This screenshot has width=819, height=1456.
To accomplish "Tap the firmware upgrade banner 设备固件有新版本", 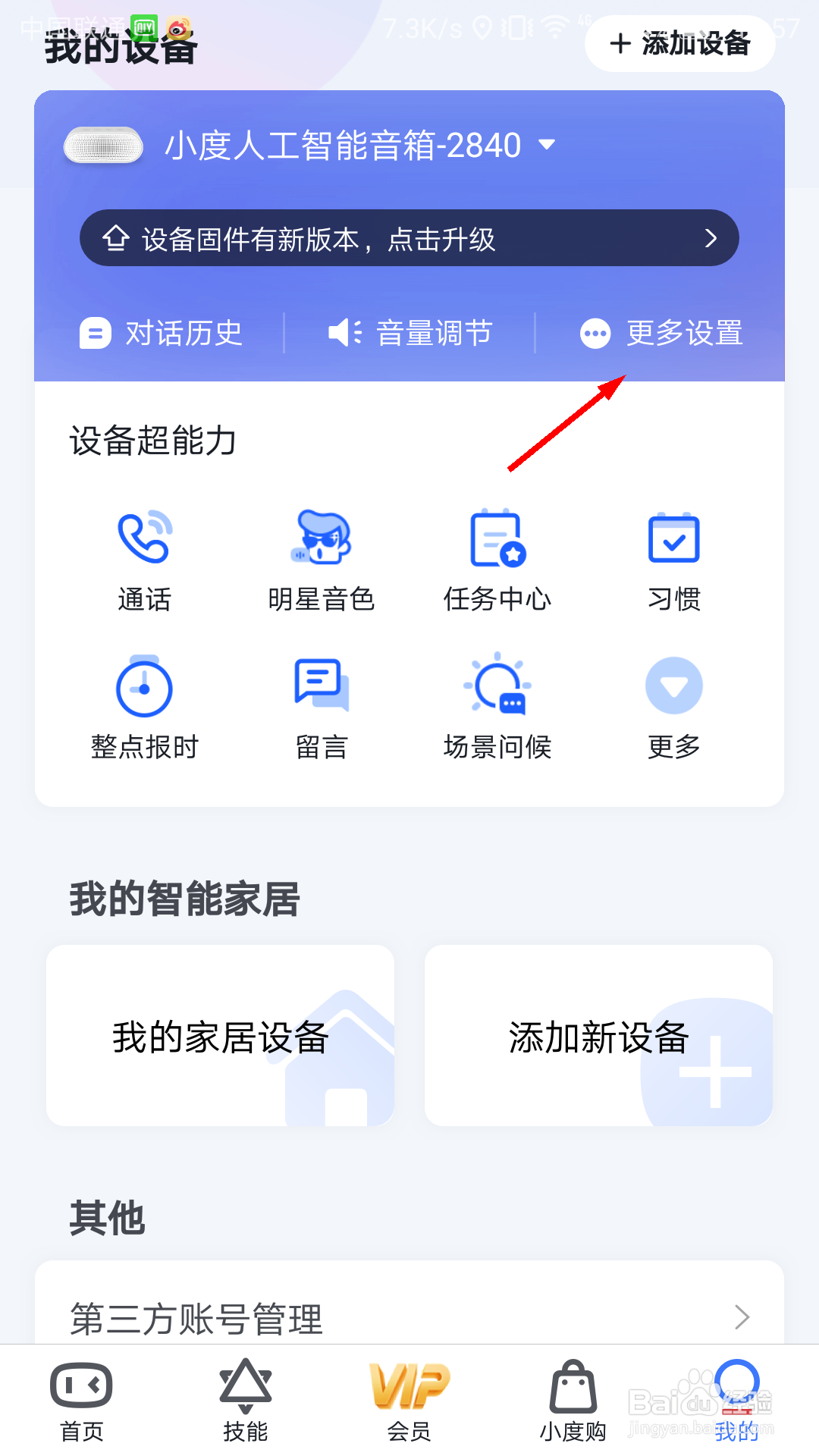I will (409, 238).
